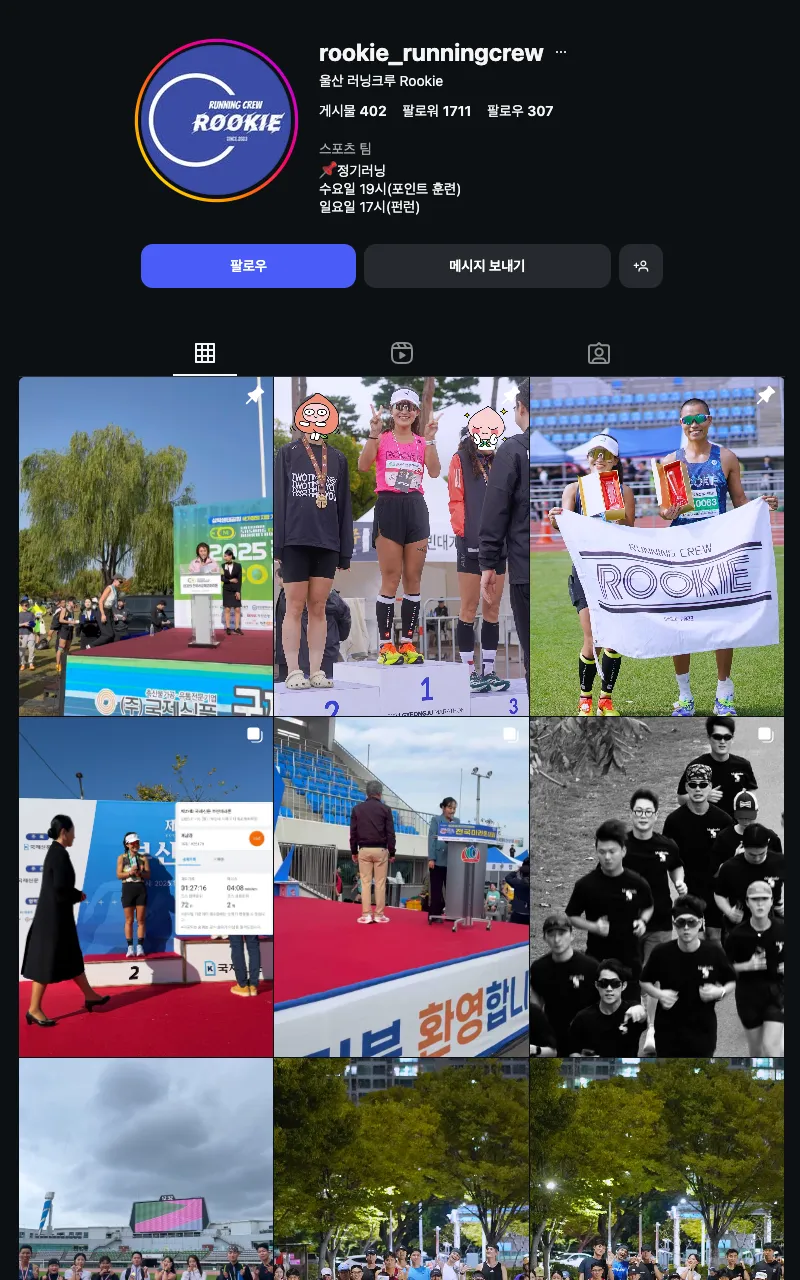The image size is (800, 1280).
Task: Tap the 팔로우 button to follow
Action: point(248,266)
